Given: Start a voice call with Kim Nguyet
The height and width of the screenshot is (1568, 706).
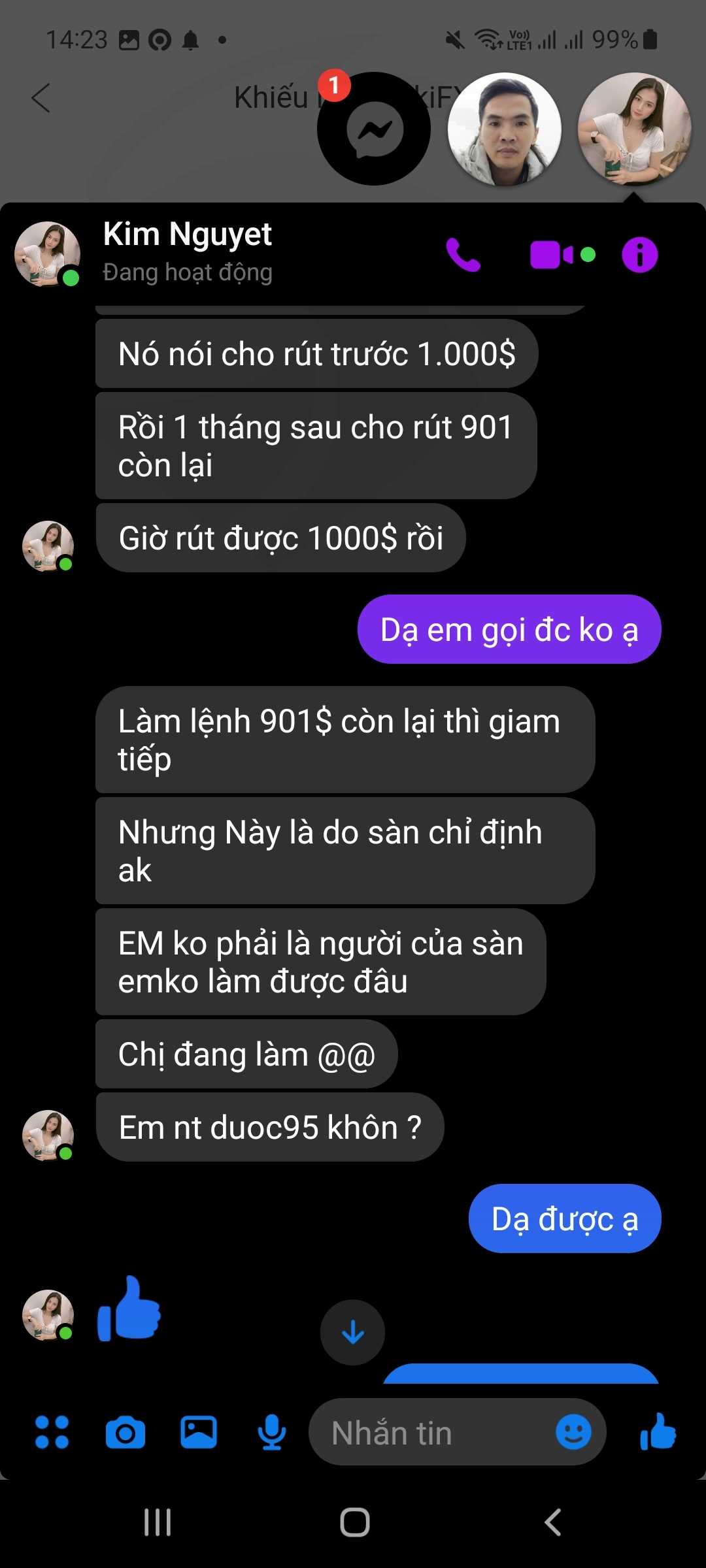Looking at the screenshot, I should [x=463, y=255].
